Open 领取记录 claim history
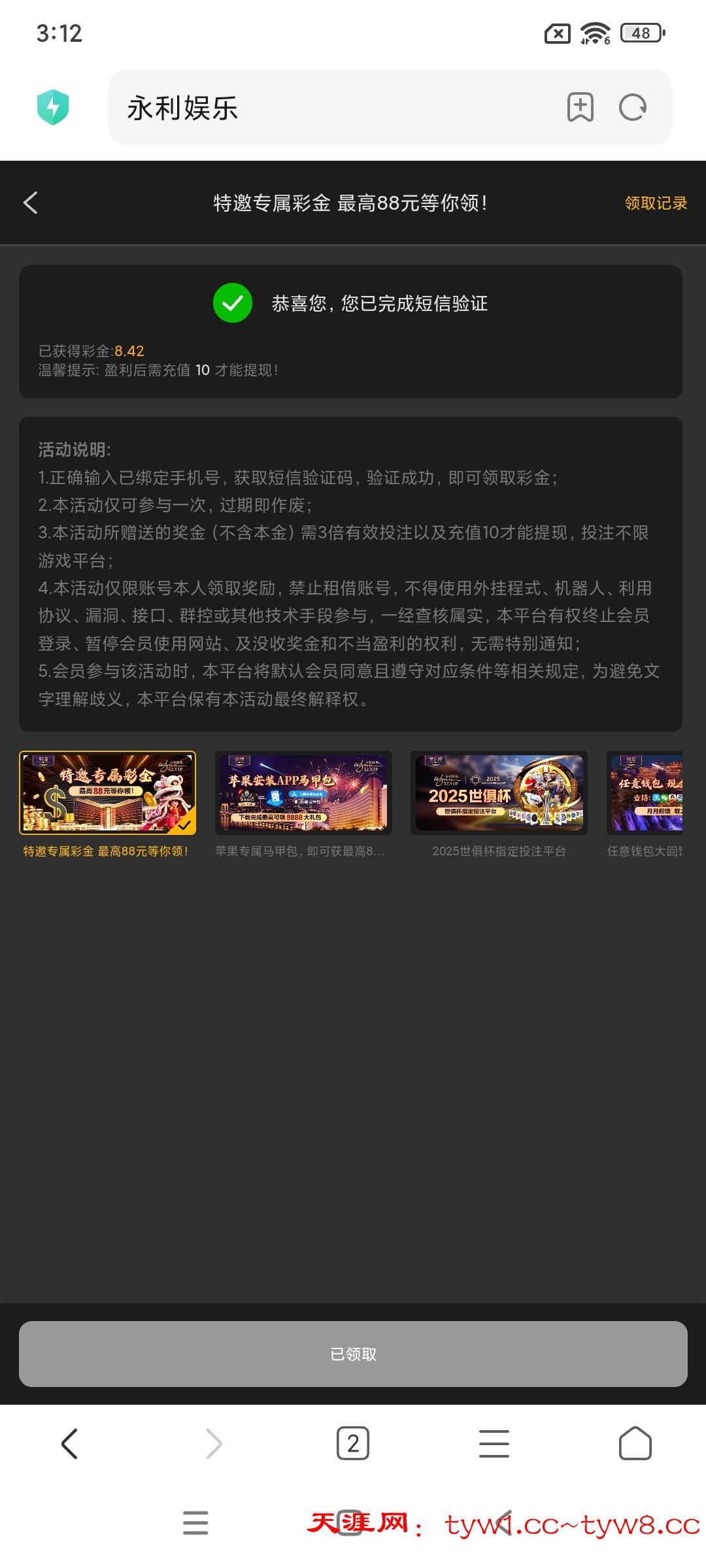 click(x=655, y=203)
